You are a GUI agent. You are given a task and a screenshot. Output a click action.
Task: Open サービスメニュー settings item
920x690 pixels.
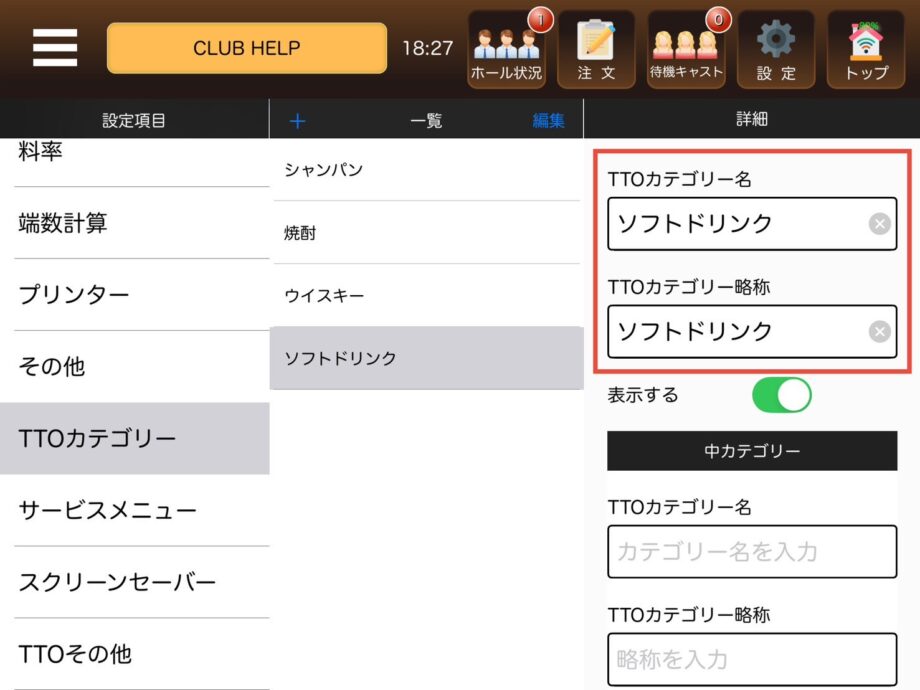(135, 511)
